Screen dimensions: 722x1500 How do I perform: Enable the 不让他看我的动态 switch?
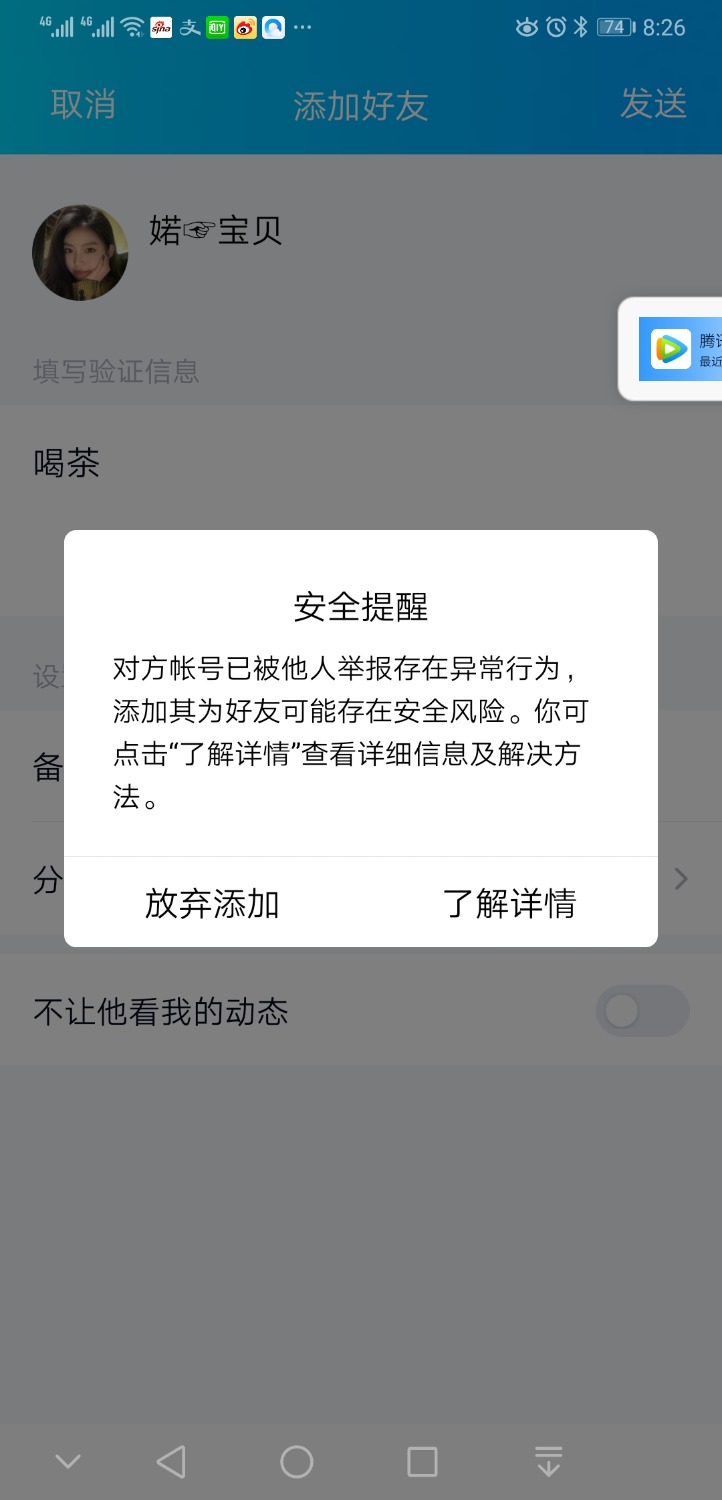(642, 1011)
